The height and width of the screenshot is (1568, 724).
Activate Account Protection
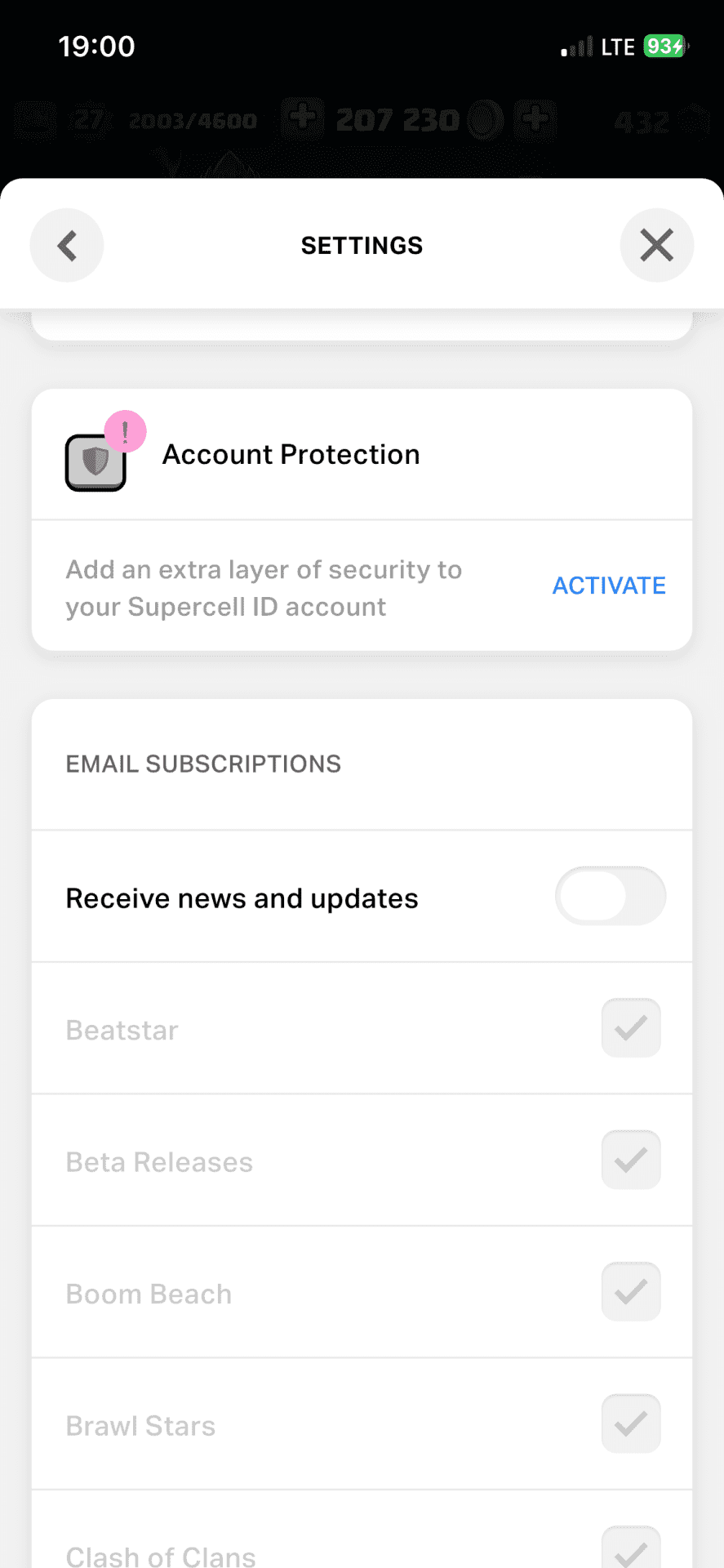click(x=609, y=586)
